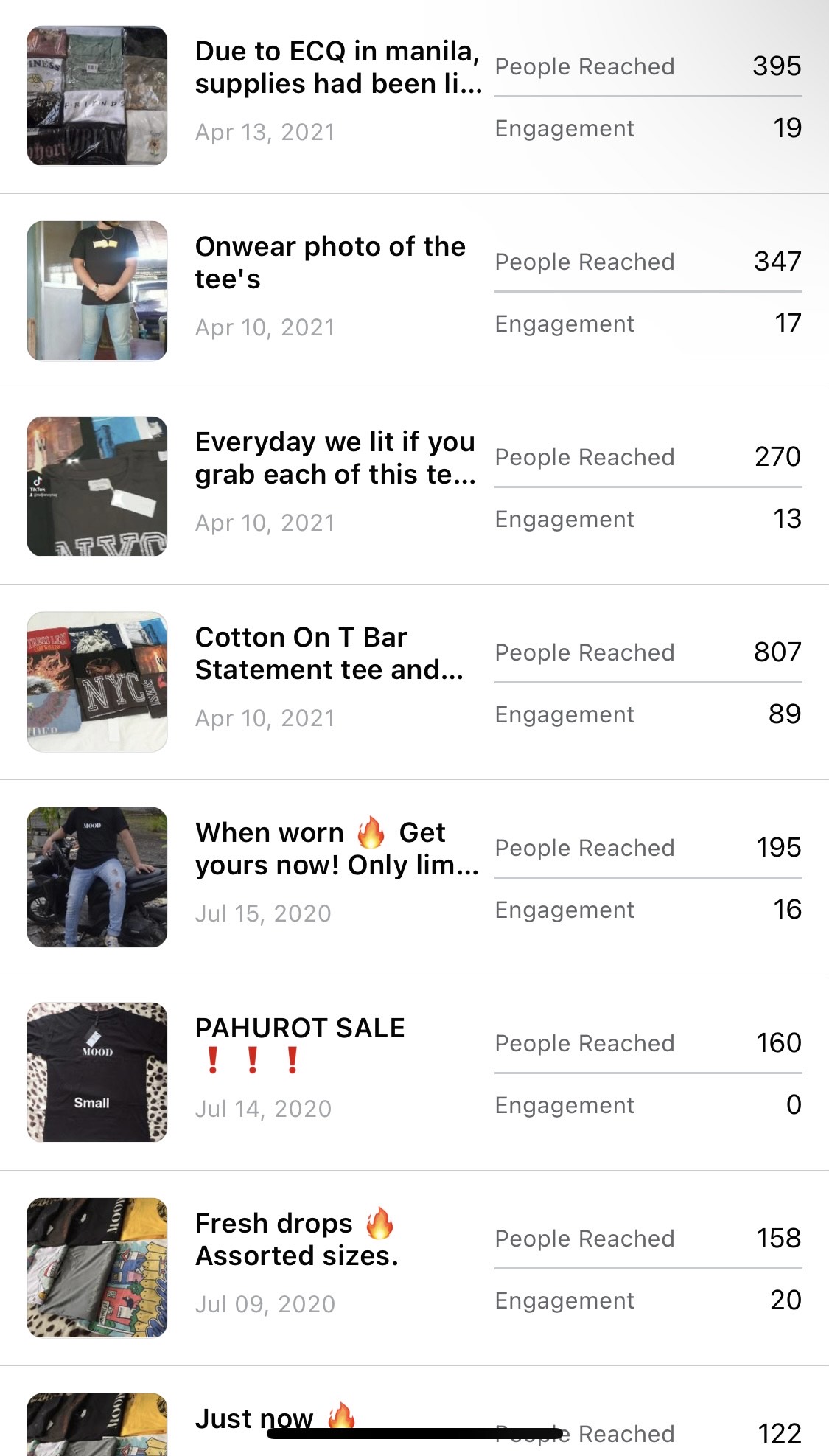Open the 'Onwear photo of the tee's' post
Viewport: 829px width, 1456px height.
tap(330, 263)
